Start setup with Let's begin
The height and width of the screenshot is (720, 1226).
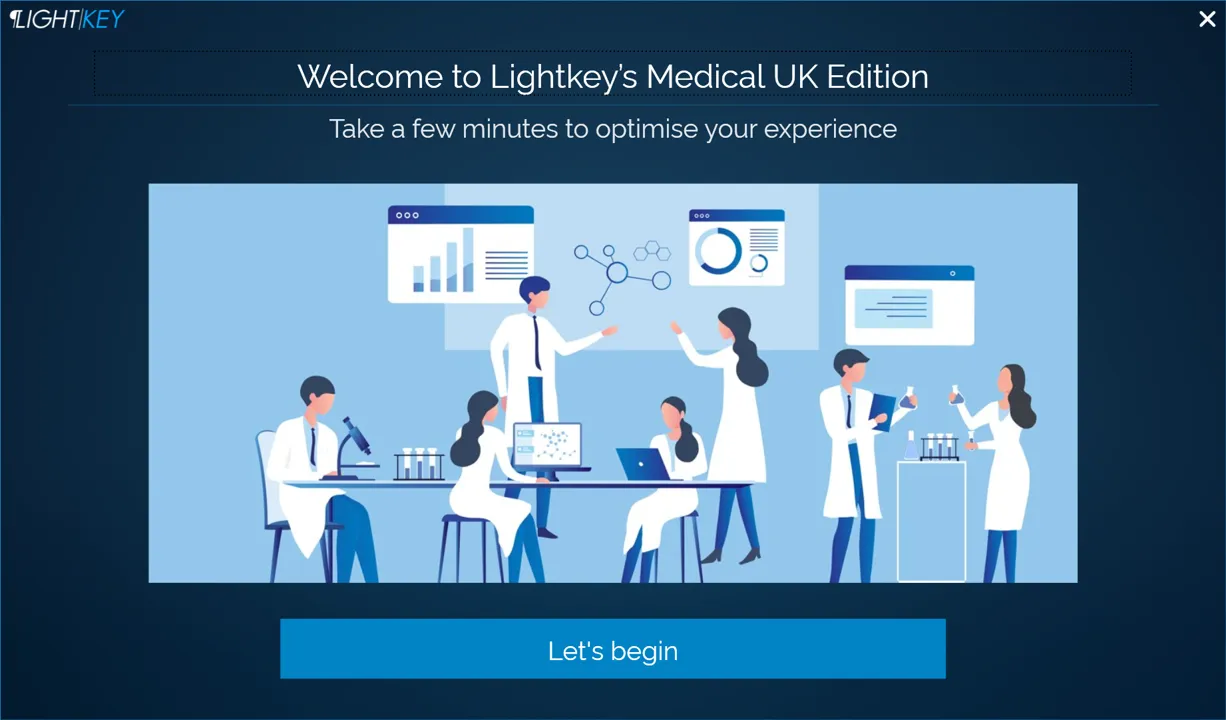pyautogui.click(x=612, y=649)
